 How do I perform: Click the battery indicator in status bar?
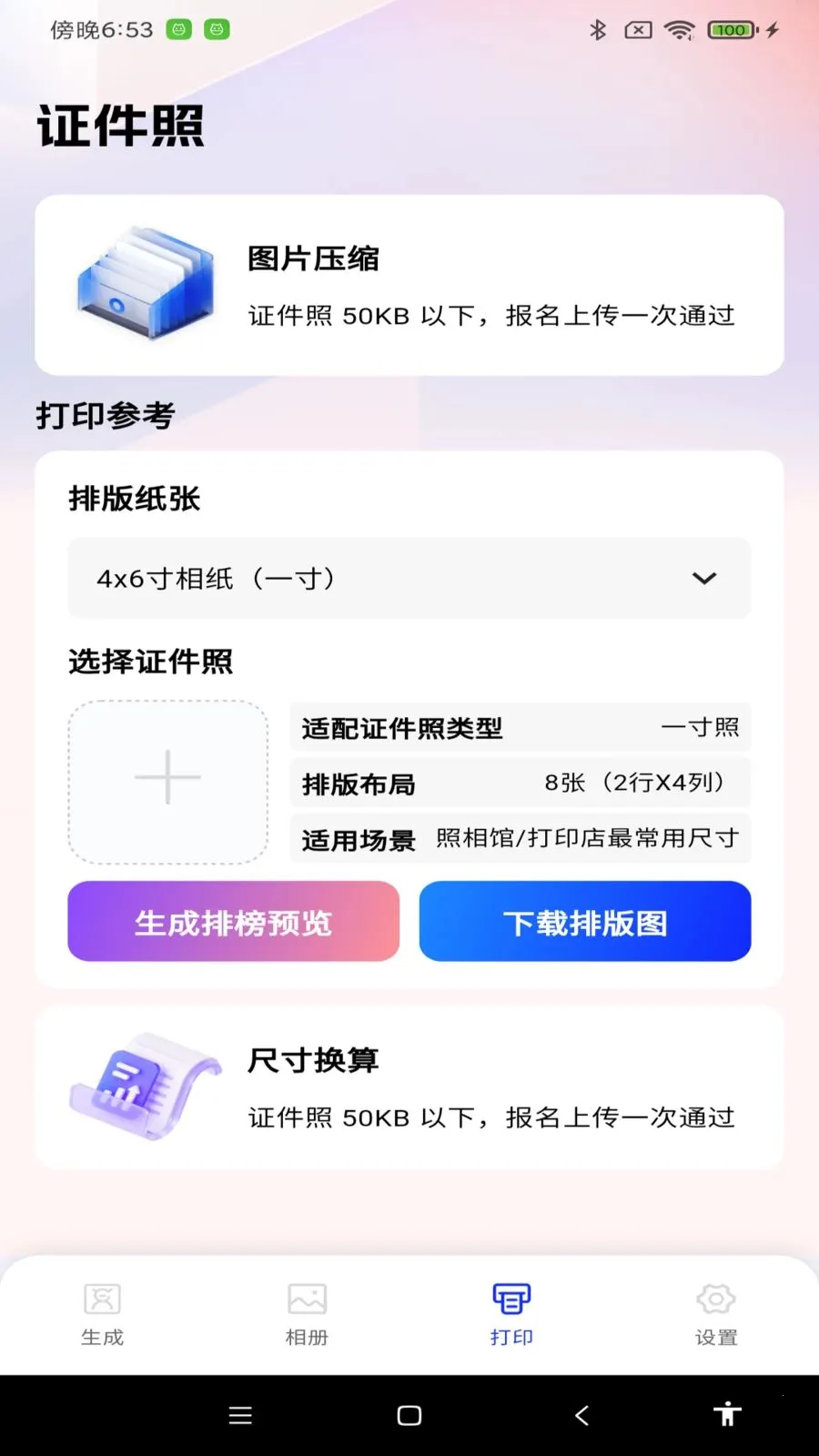point(729,29)
